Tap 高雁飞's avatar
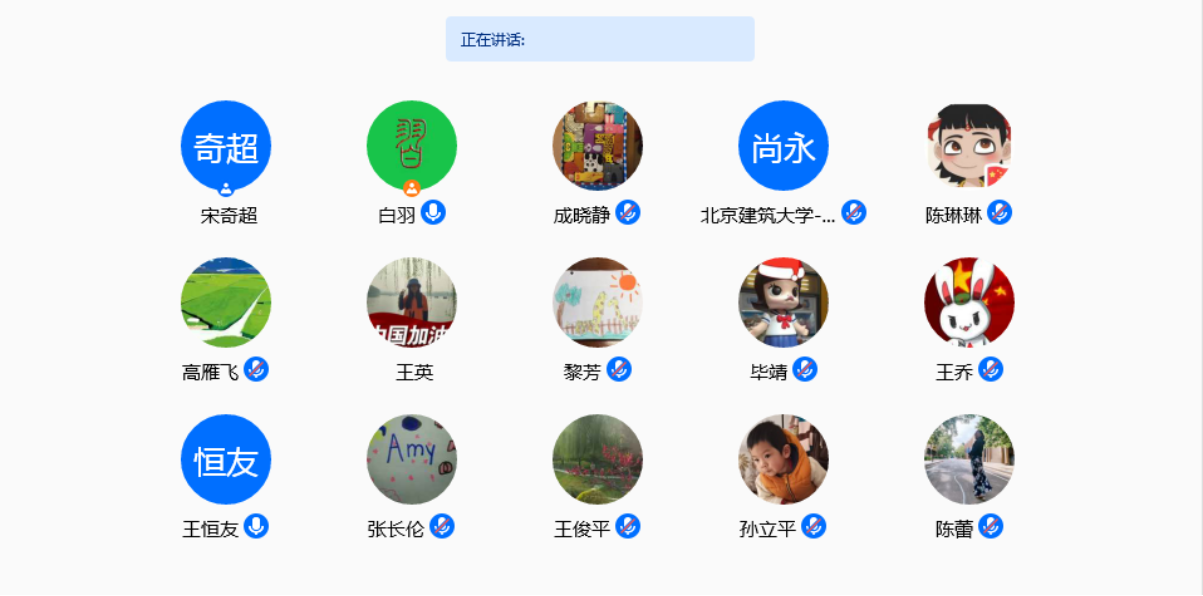 pyautogui.click(x=226, y=303)
